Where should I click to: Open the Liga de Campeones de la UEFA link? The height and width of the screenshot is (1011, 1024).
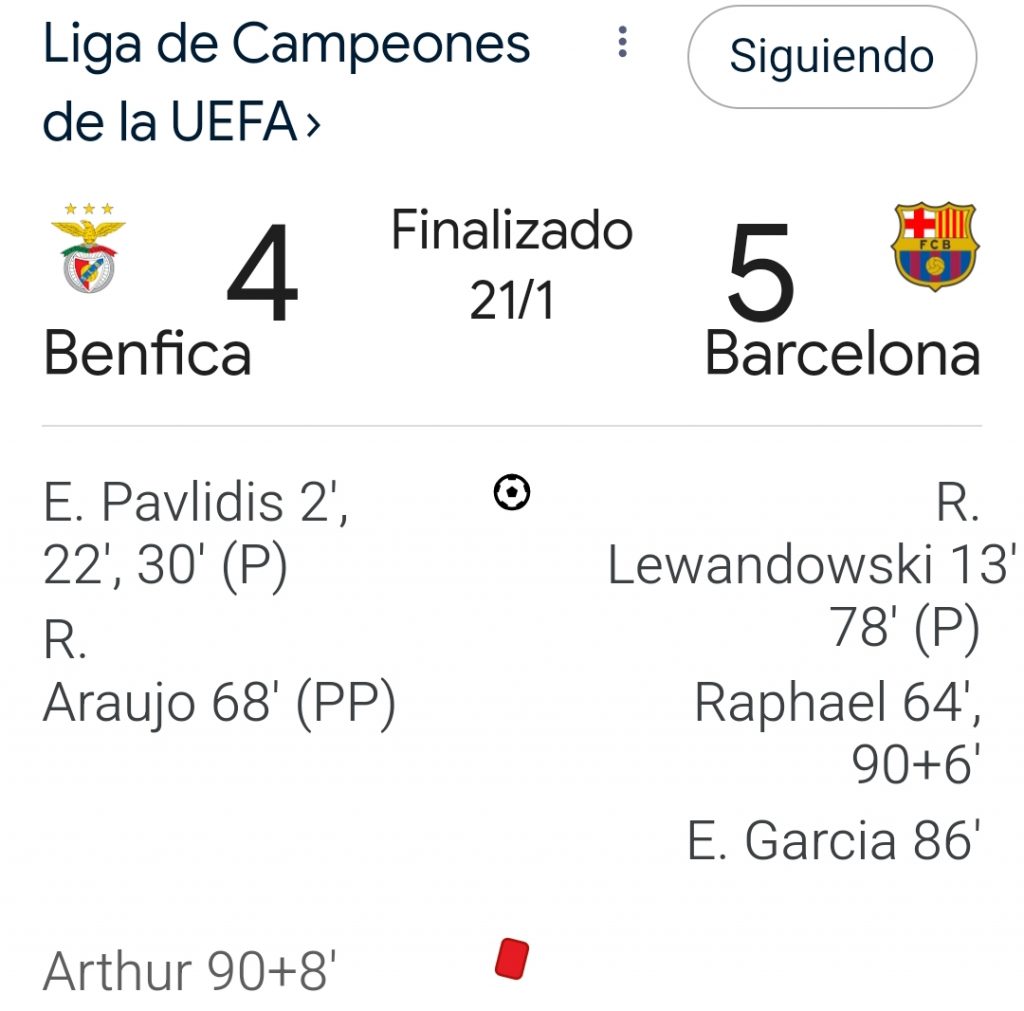[x=285, y=84]
